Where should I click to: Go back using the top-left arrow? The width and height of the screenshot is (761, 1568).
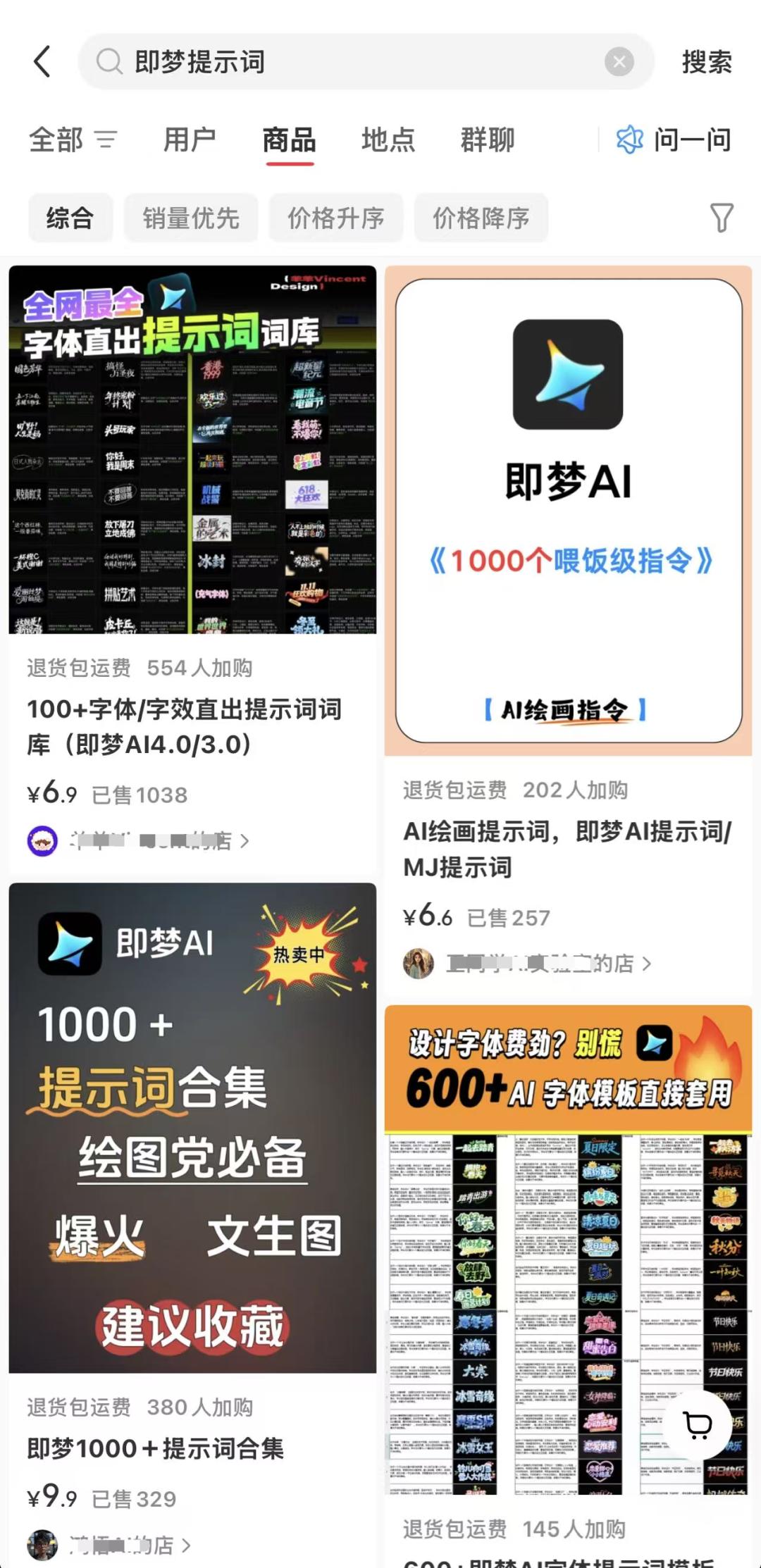tap(42, 62)
